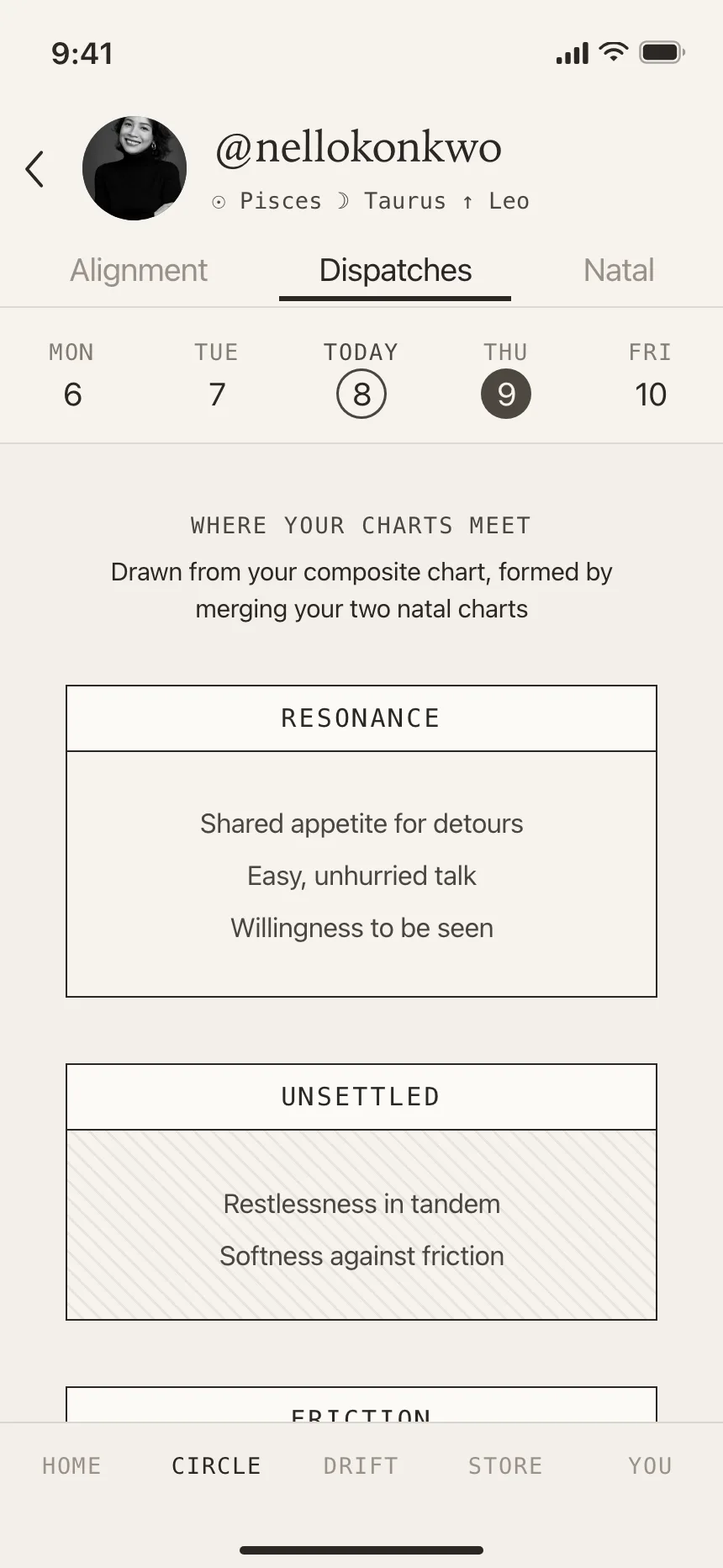Open the Natal tab
Viewport: 723px width, 1568px height.
(619, 270)
